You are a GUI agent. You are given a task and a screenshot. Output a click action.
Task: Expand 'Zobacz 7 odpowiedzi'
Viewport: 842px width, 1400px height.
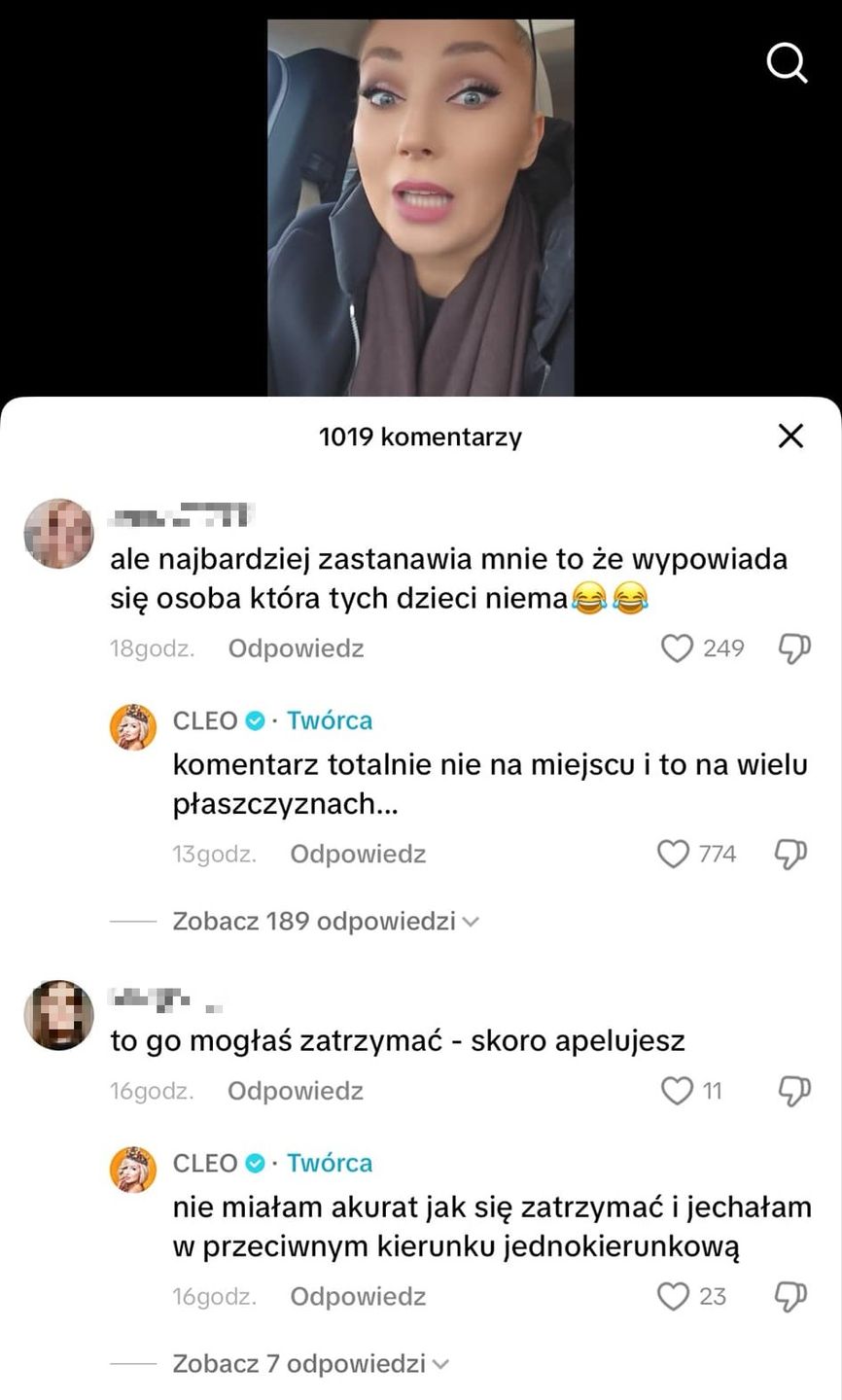pos(311,1363)
